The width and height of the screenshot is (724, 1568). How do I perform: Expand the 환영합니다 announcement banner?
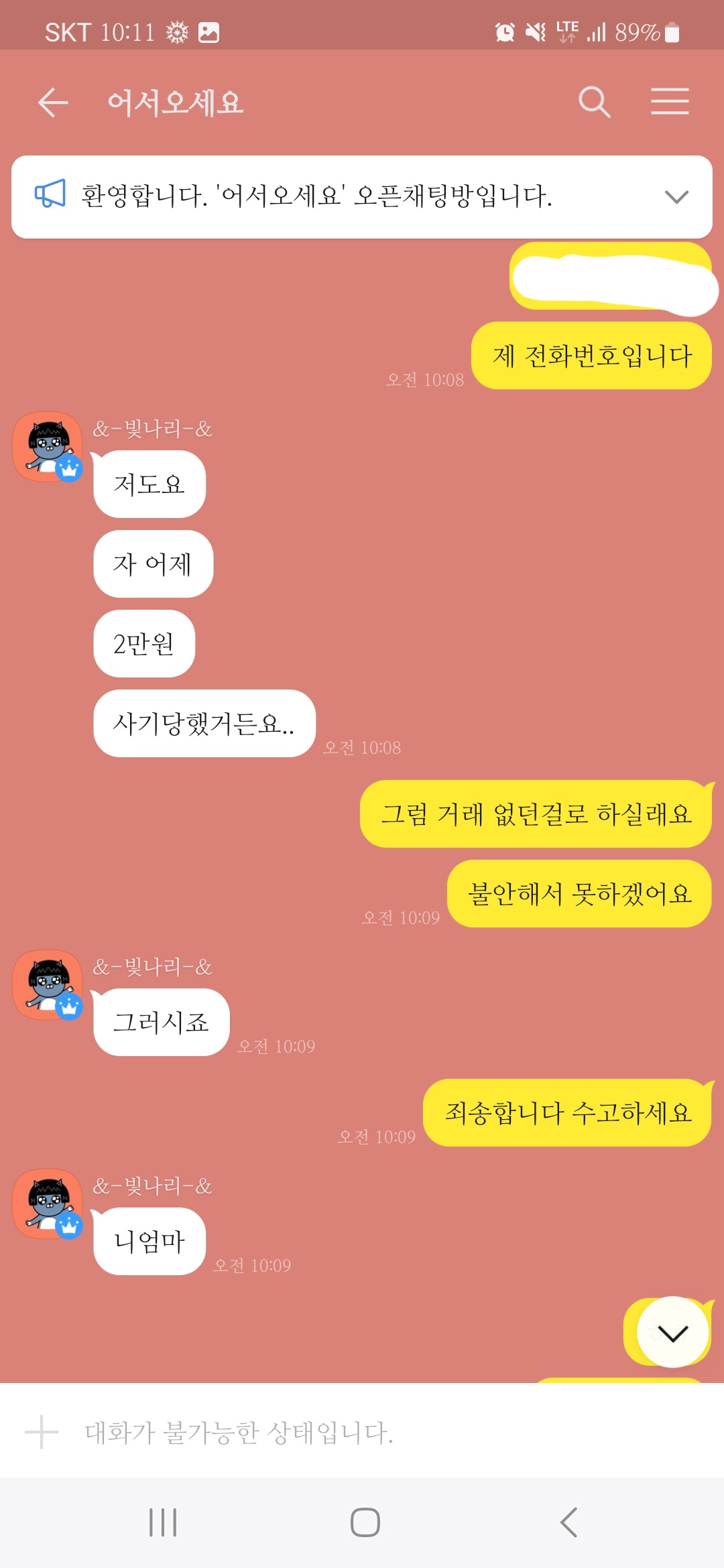676,197
